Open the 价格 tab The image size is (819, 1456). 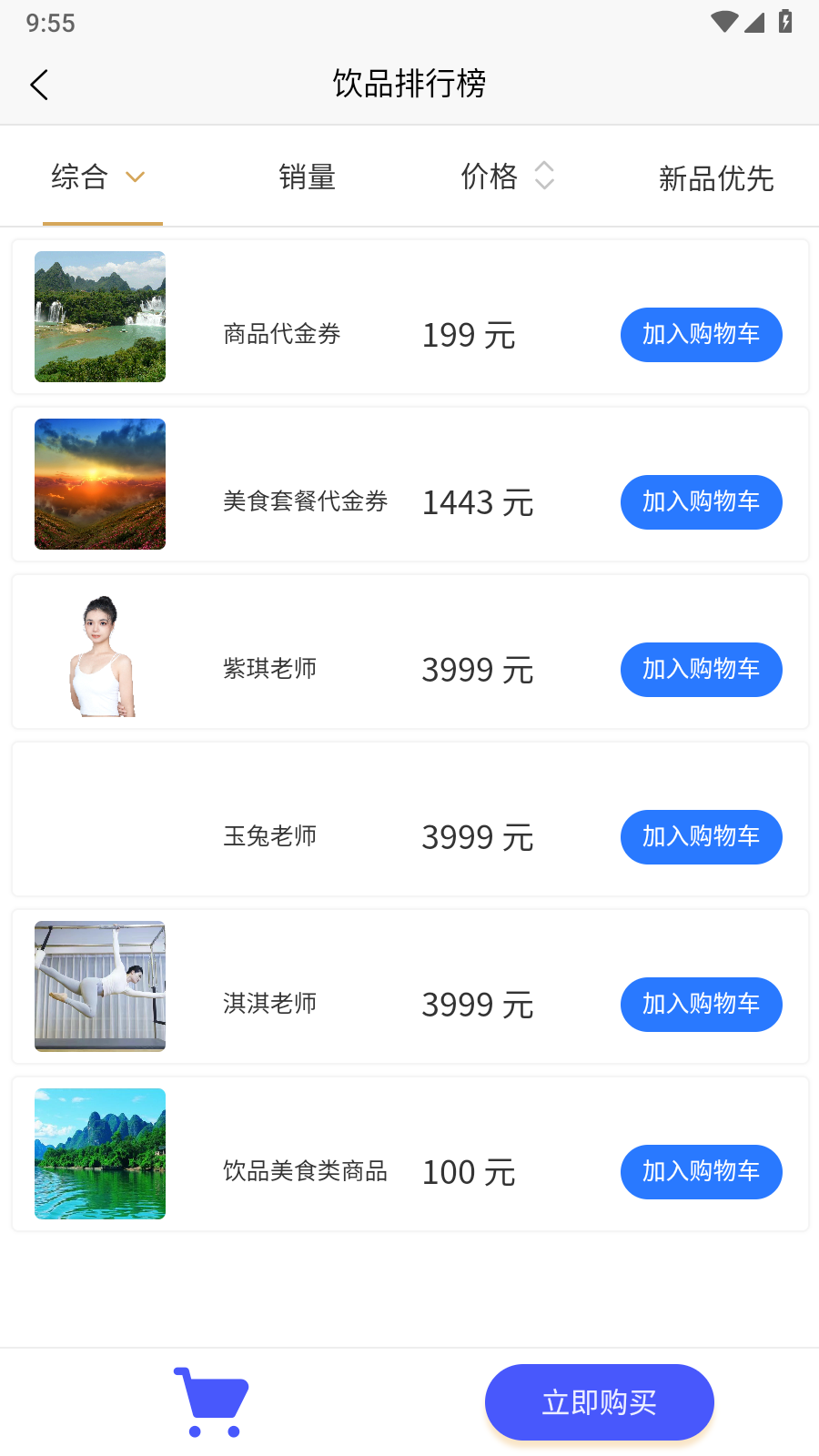(488, 177)
